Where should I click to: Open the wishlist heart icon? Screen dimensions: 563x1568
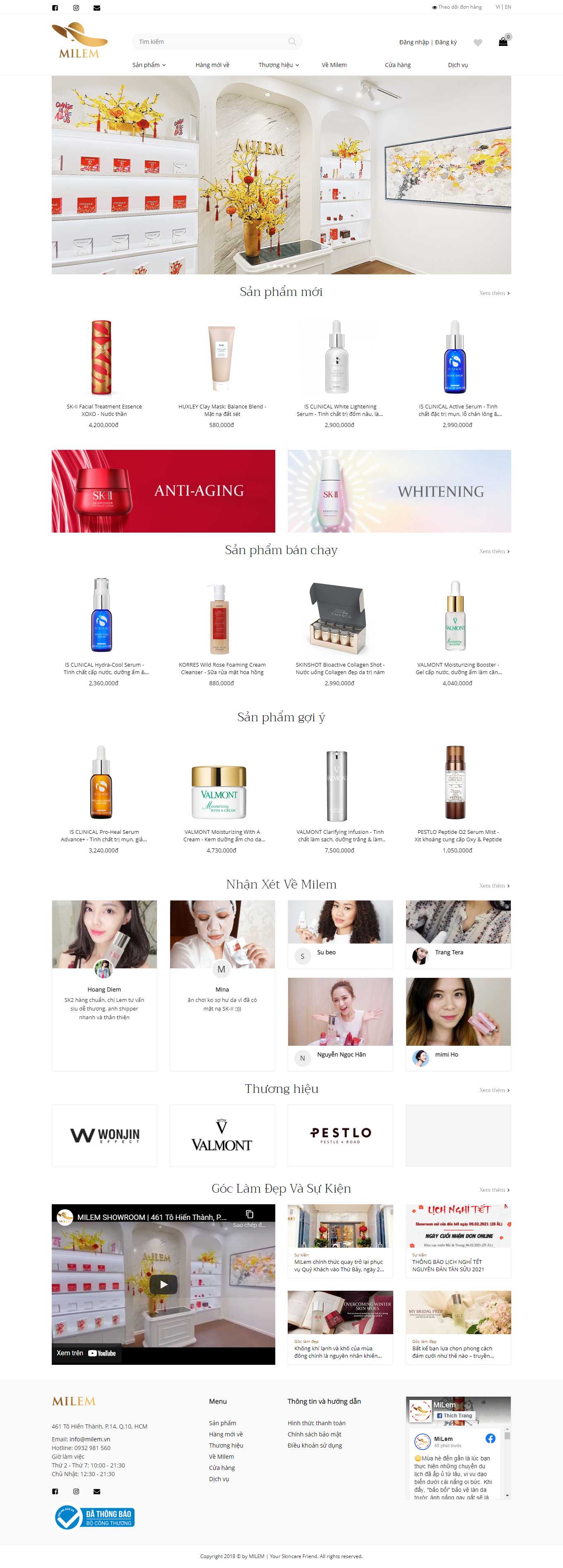click(478, 43)
